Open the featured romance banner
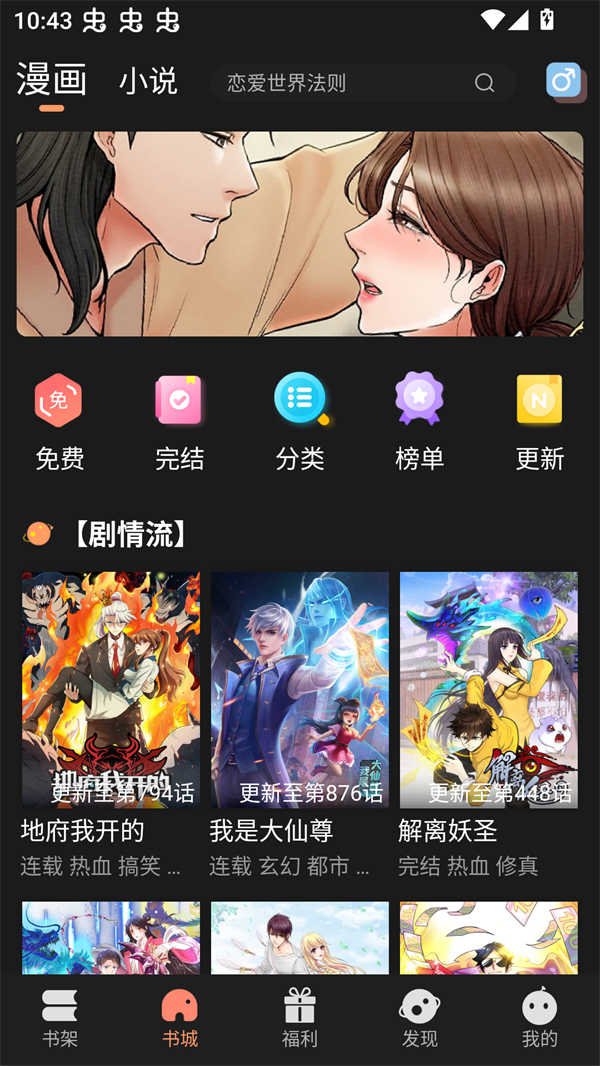This screenshot has height=1066, width=600. pyautogui.click(x=300, y=234)
